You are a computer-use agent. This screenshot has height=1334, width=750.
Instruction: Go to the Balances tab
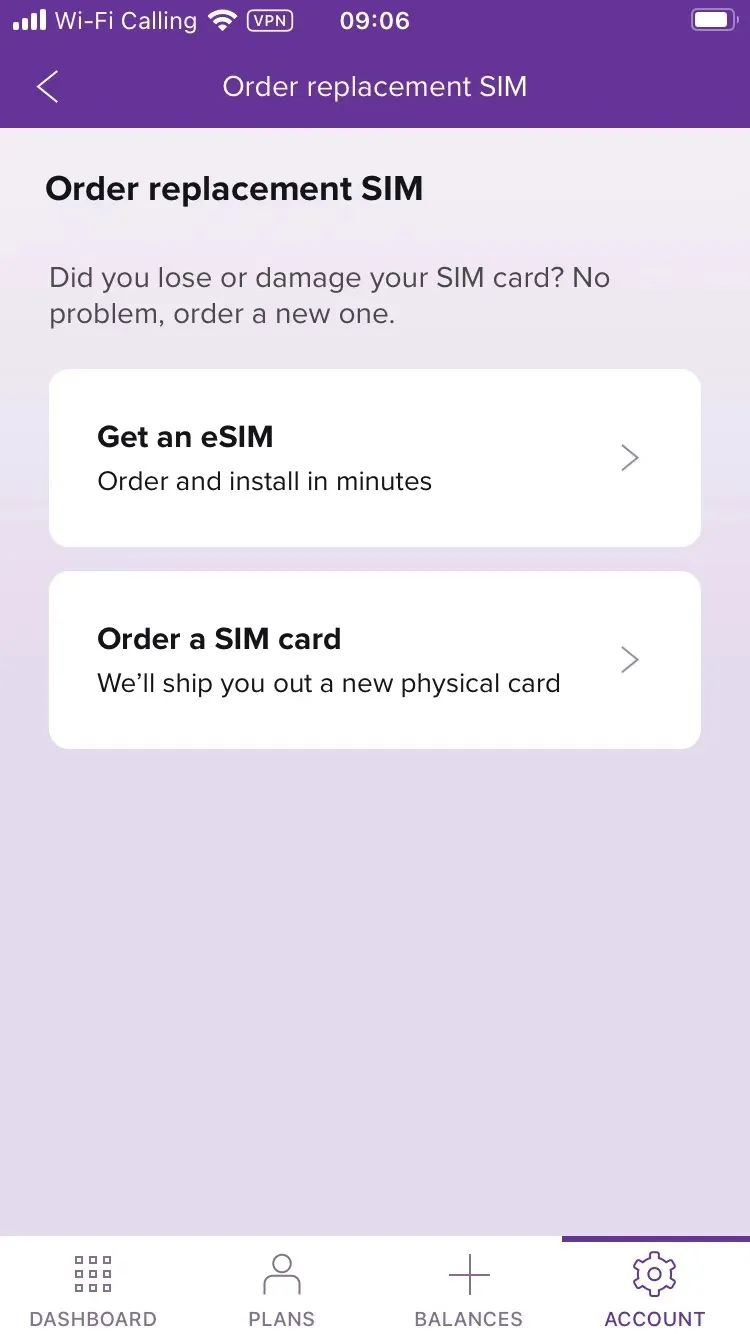468,1289
